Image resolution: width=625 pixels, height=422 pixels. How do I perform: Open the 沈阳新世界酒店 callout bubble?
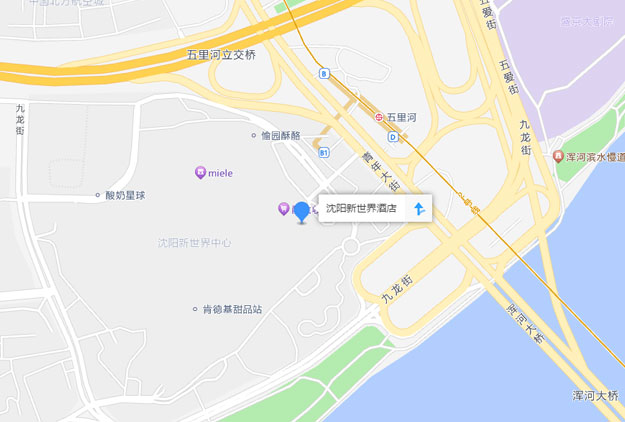(x=362, y=209)
